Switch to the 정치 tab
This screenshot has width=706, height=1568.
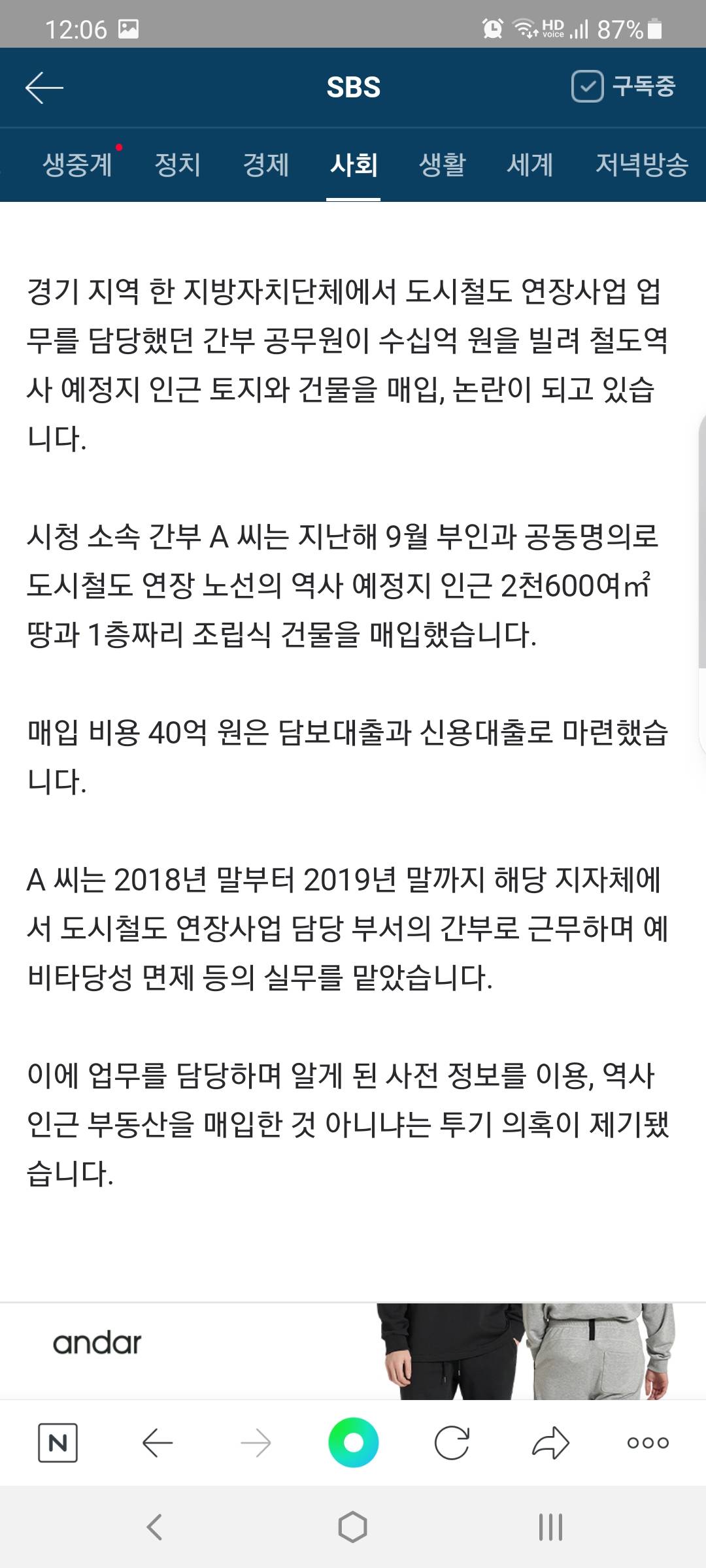click(x=177, y=164)
